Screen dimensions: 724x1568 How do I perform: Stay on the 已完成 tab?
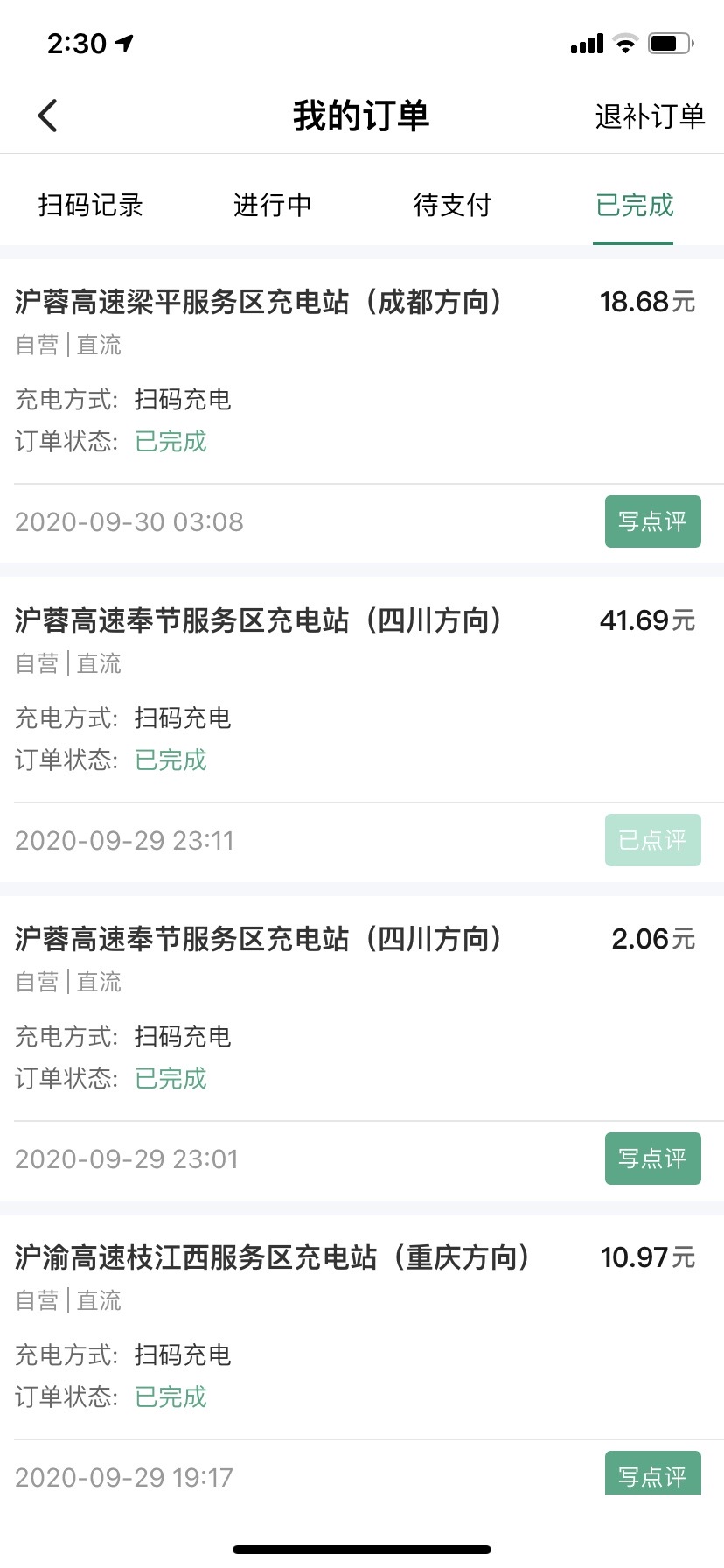coord(633,205)
